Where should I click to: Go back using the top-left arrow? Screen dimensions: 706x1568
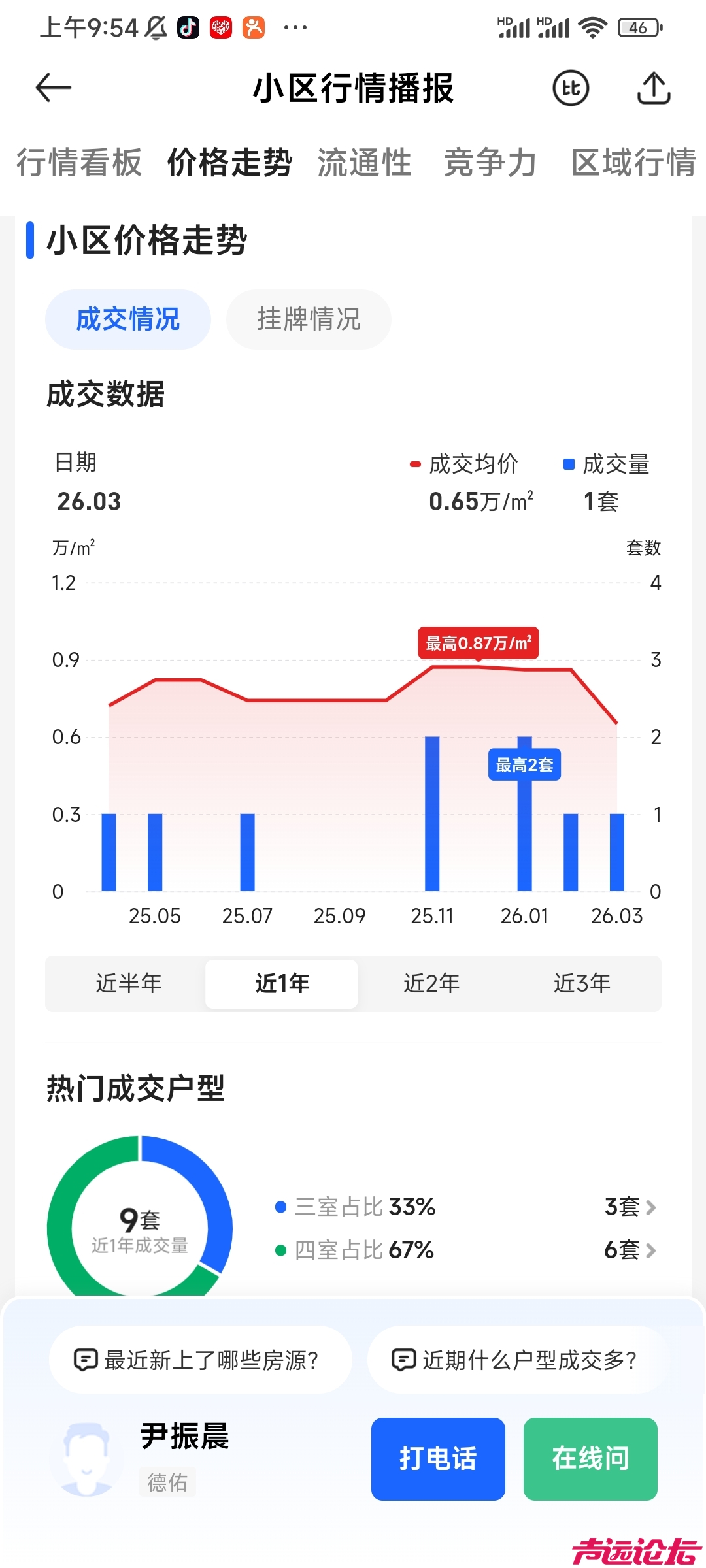pyautogui.click(x=53, y=88)
